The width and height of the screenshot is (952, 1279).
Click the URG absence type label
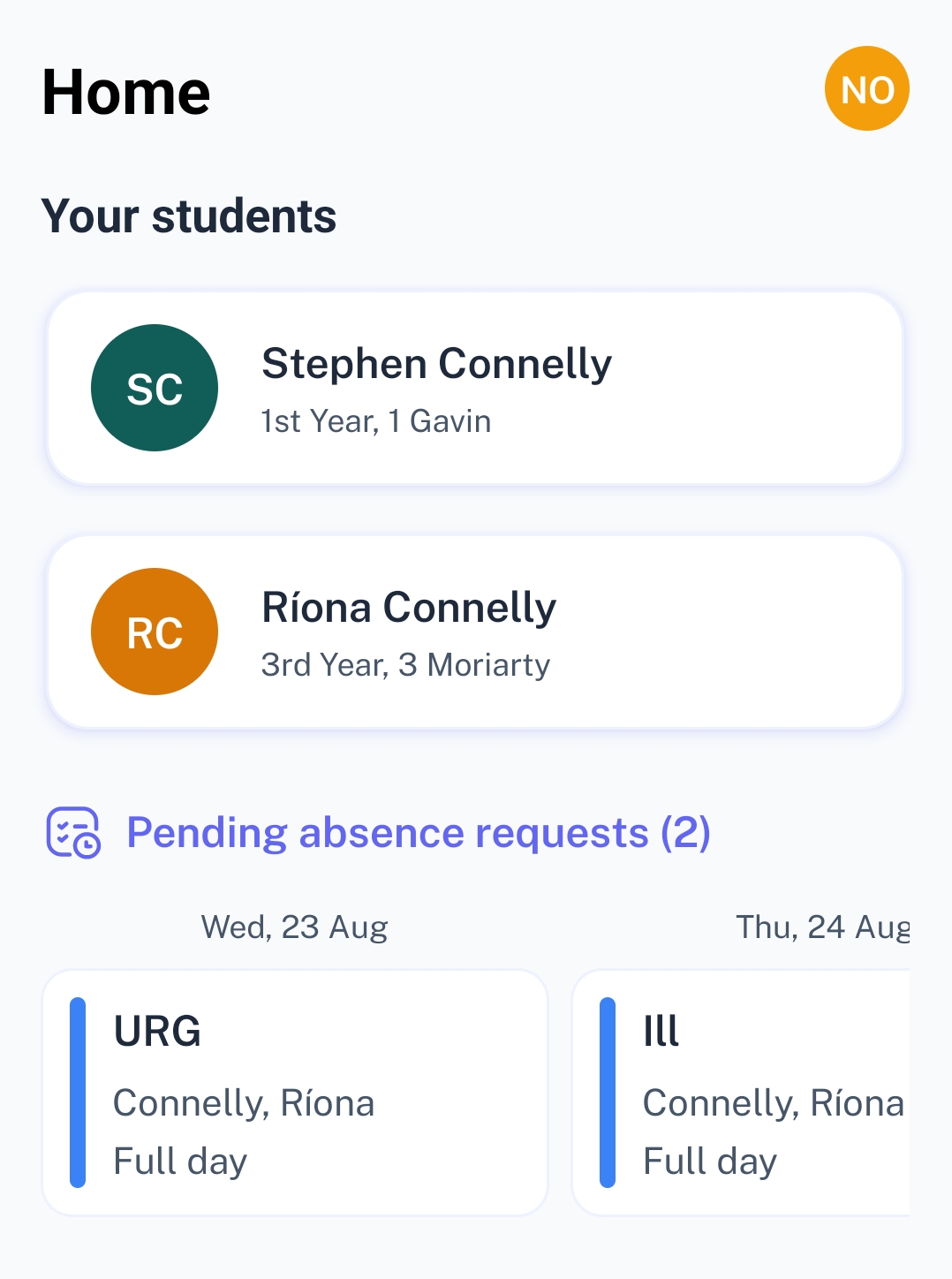coord(156,1031)
